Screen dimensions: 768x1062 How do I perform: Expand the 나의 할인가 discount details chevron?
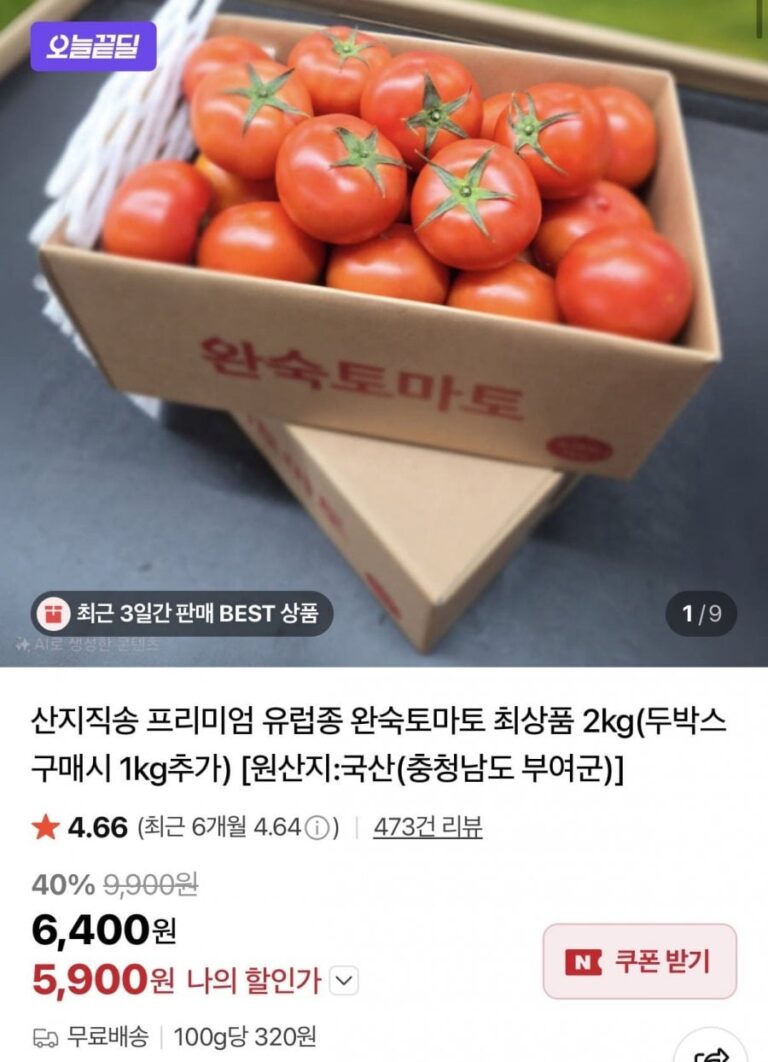(x=344, y=981)
